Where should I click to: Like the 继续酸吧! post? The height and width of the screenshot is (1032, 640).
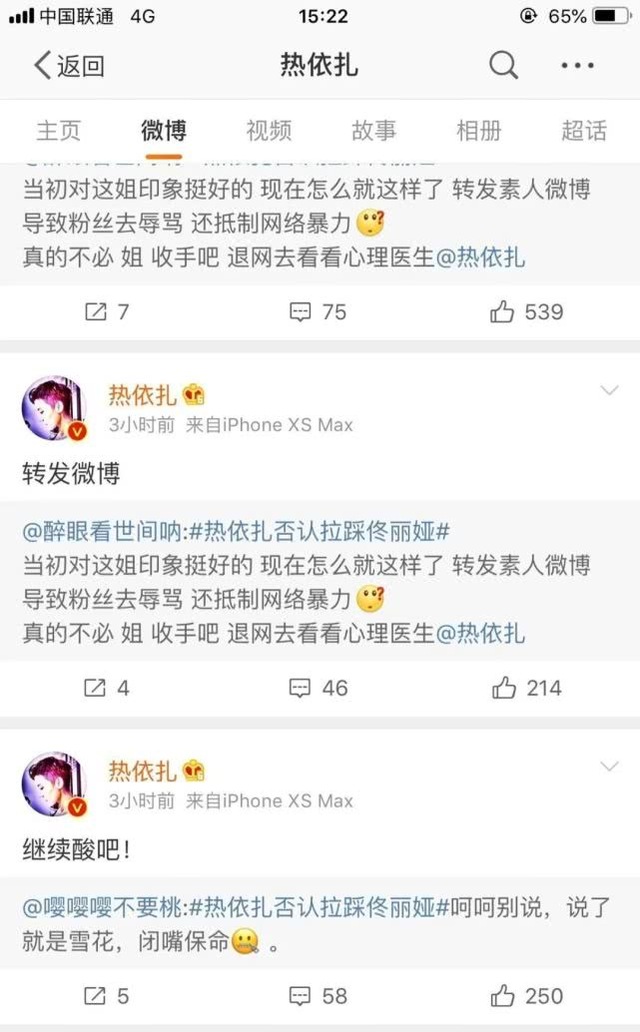(x=527, y=996)
